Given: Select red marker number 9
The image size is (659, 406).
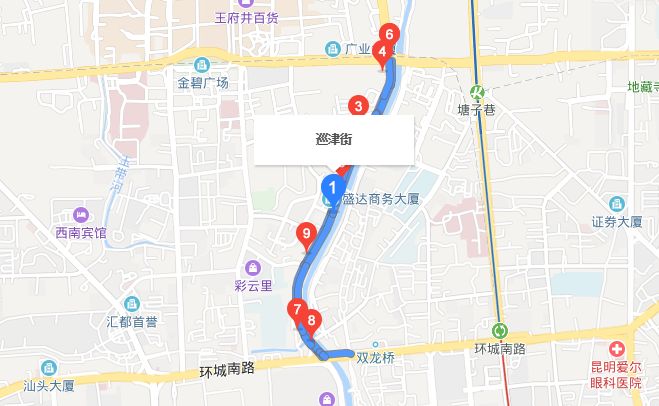Looking at the screenshot, I should [306, 235].
